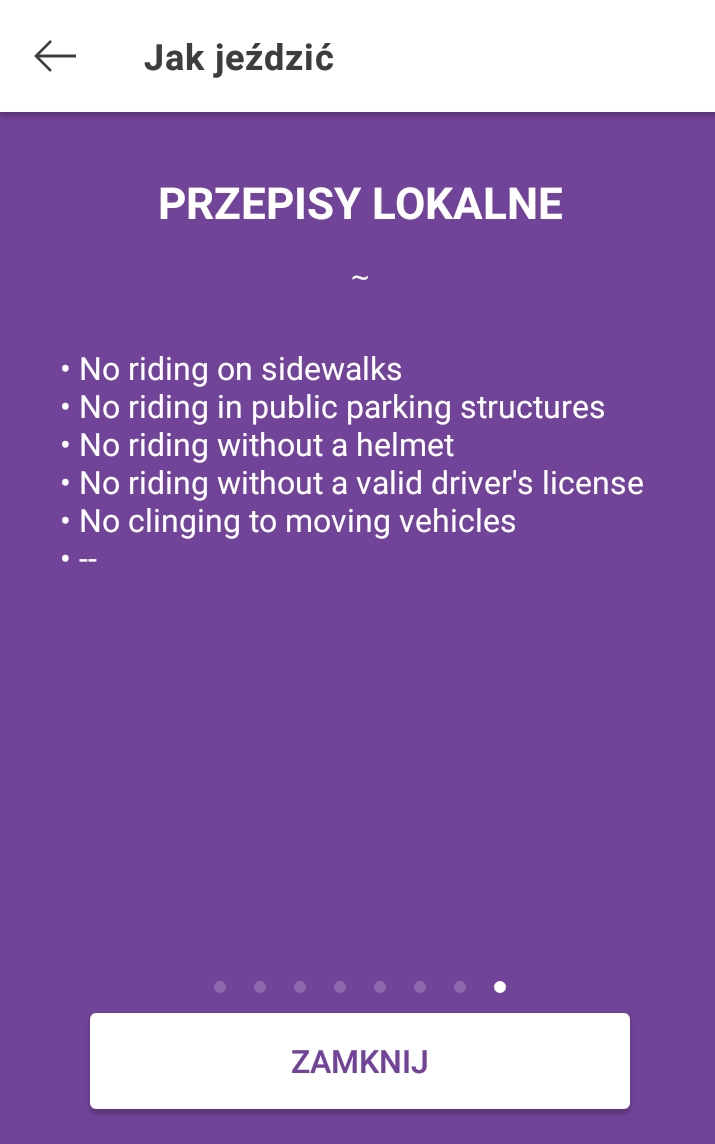Viewport: 715px width, 1144px height.
Task: Go back using the arrow icon
Action: [55, 57]
